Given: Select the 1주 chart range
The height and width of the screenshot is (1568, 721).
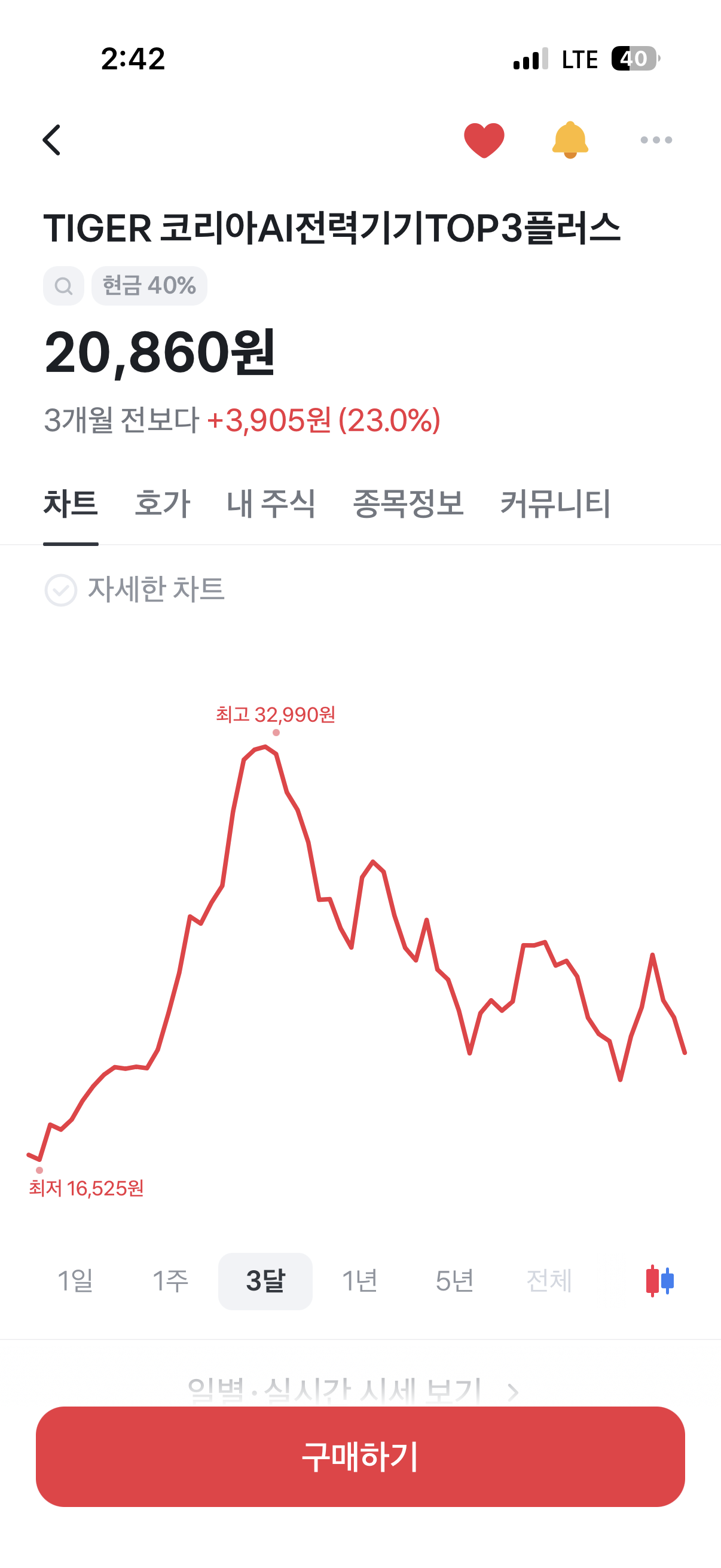Looking at the screenshot, I should click(170, 1281).
